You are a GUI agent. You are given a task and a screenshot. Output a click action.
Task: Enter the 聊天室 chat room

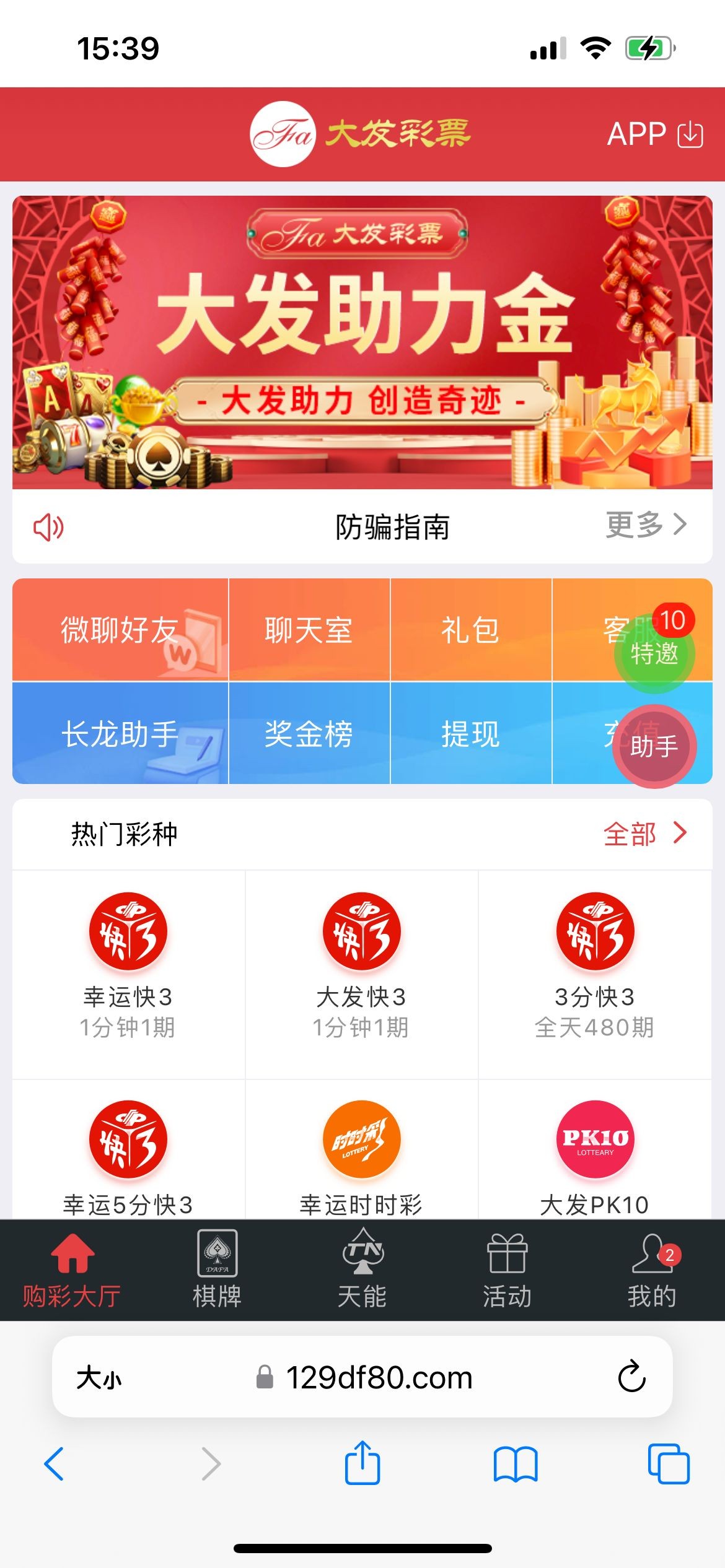(309, 630)
